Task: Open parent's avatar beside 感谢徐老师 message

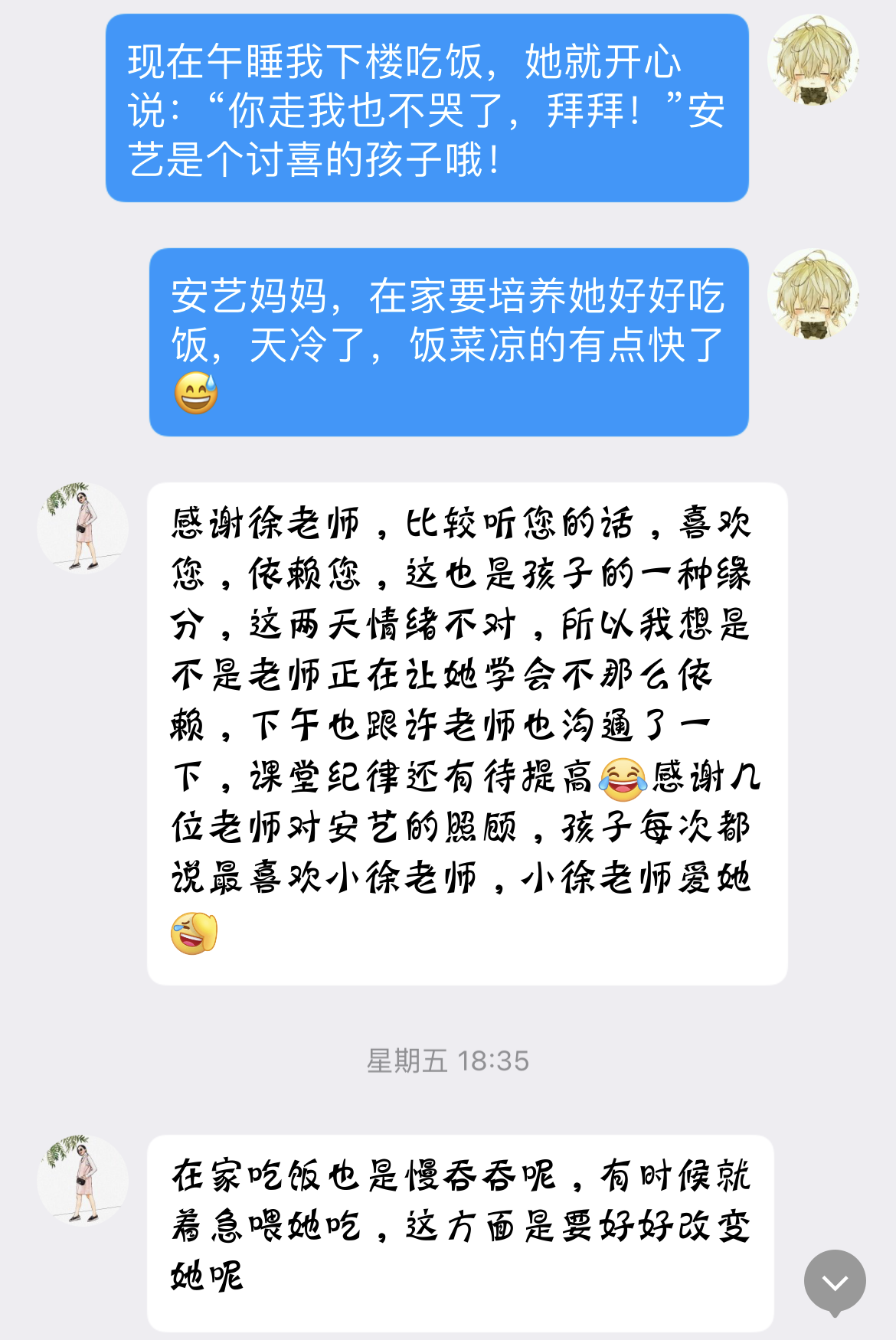Action: (x=83, y=528)
